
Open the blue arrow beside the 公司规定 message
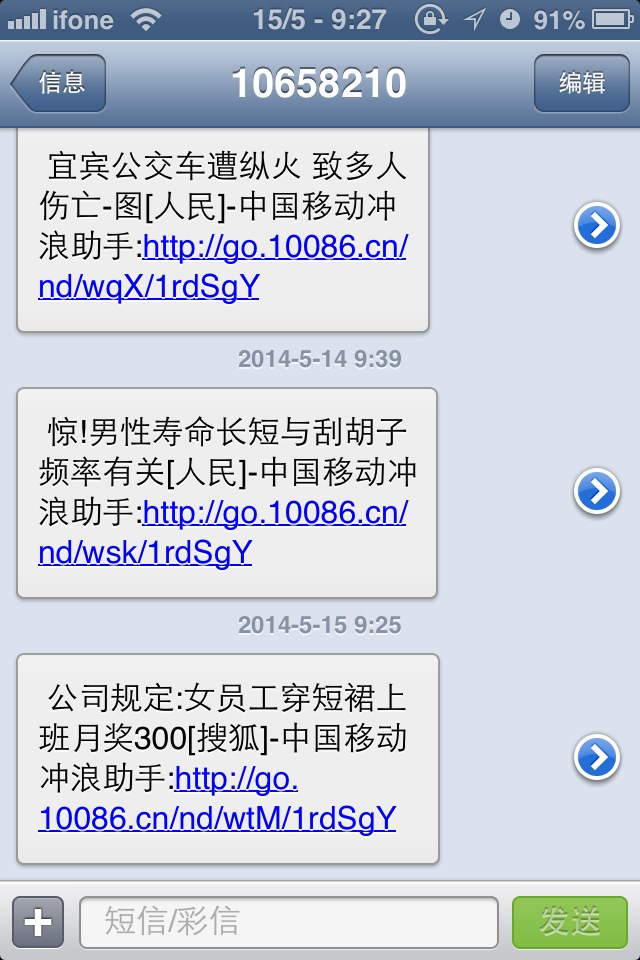(x=597, y=758)
